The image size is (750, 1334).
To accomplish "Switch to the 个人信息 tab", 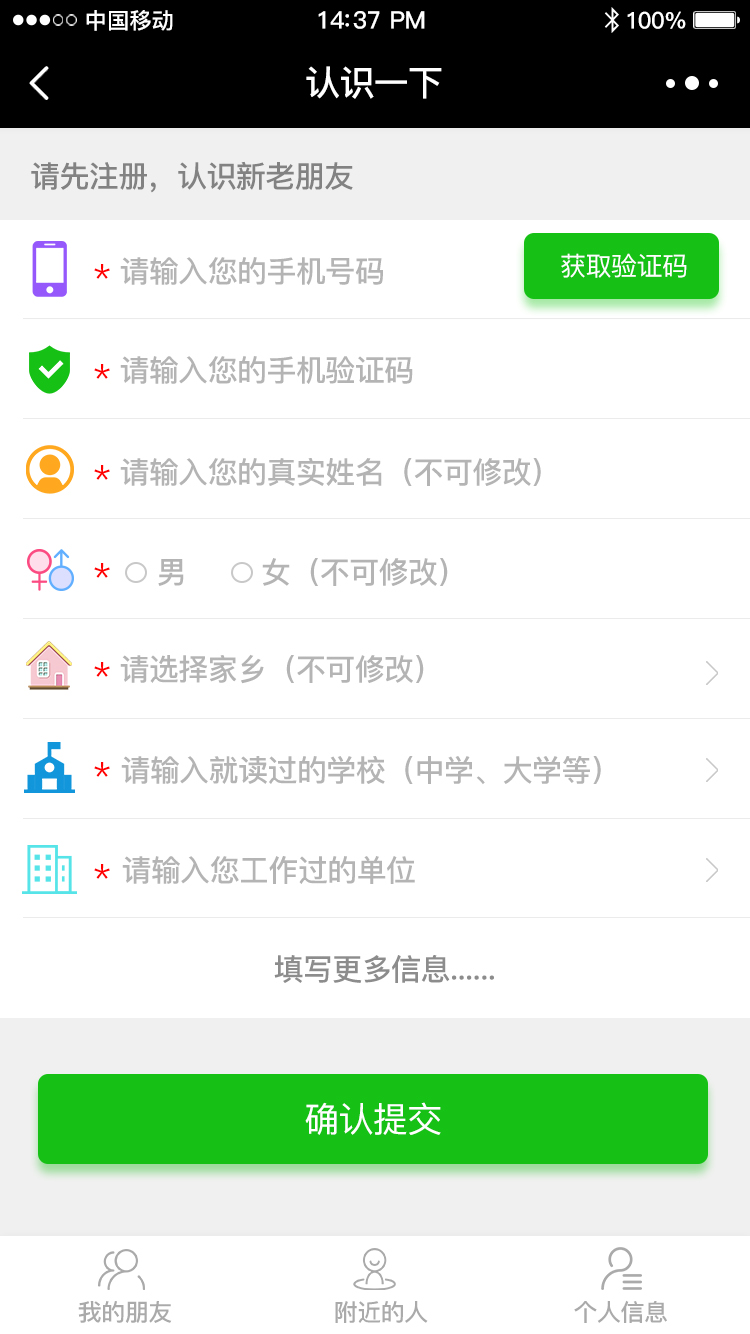I will pos(620,1285).
